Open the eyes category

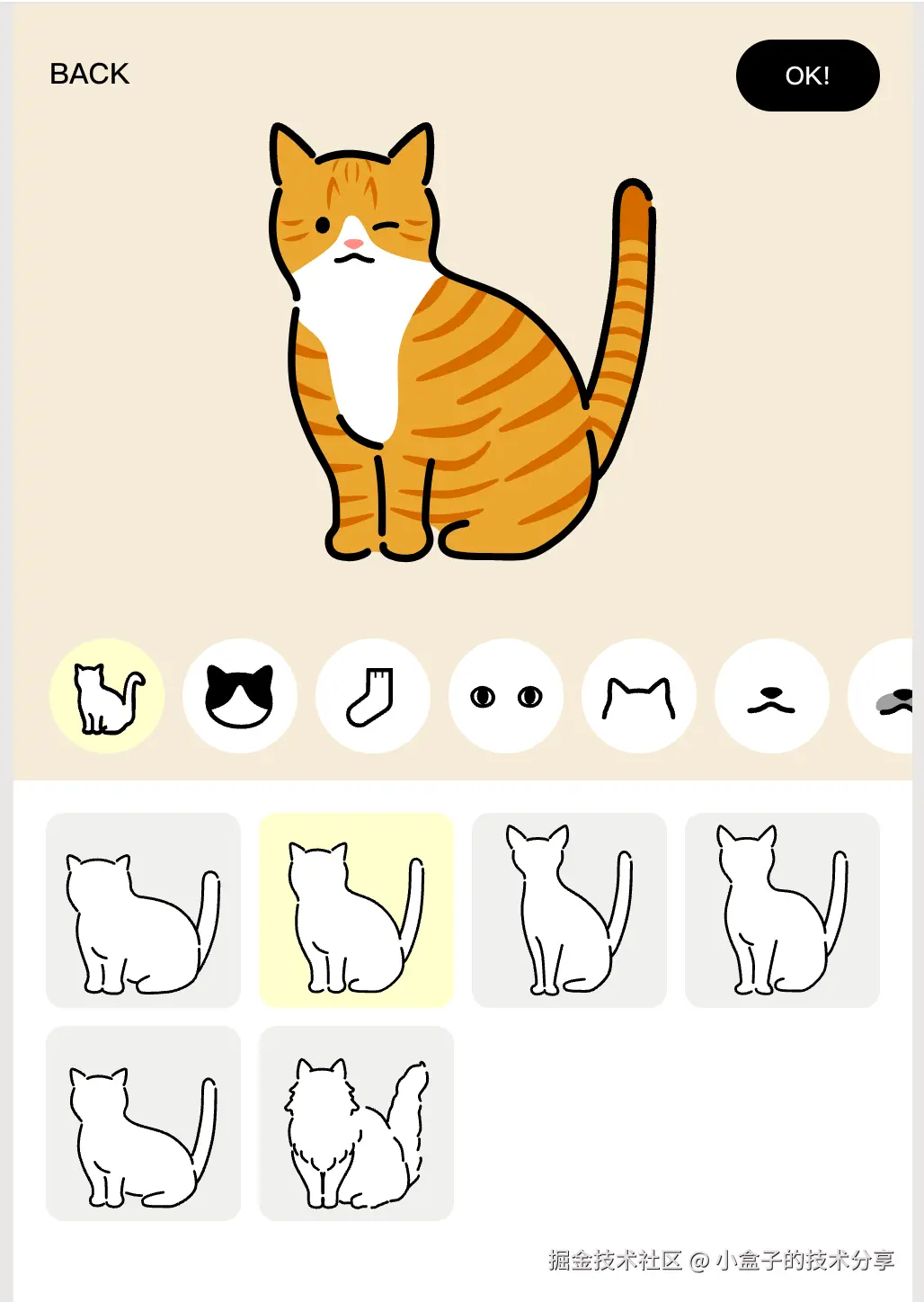tap(506, 696)
